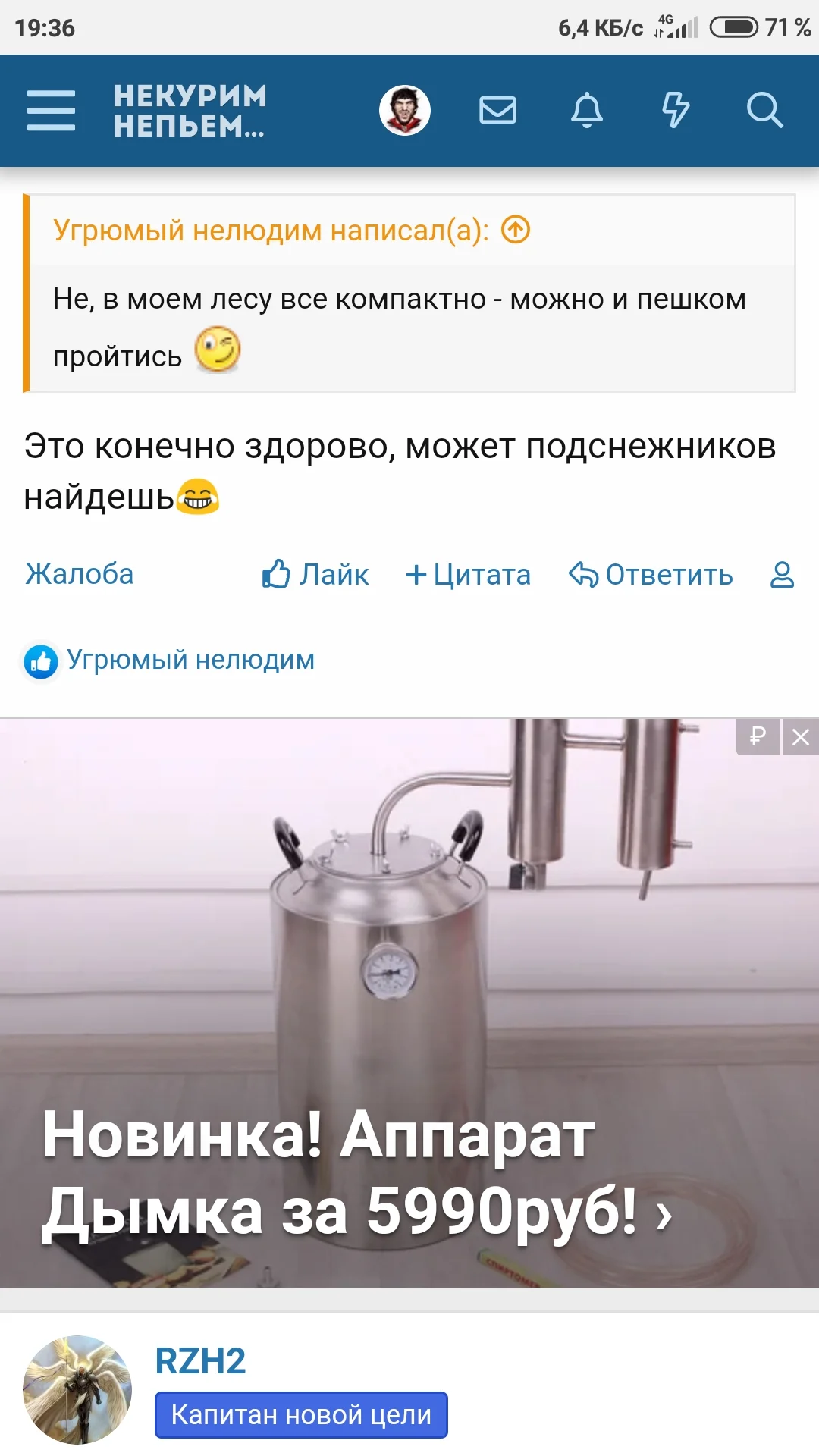Click the lightning bolt streams icon
Screen dimensions: 819x1456
click(x=676, y=109)
